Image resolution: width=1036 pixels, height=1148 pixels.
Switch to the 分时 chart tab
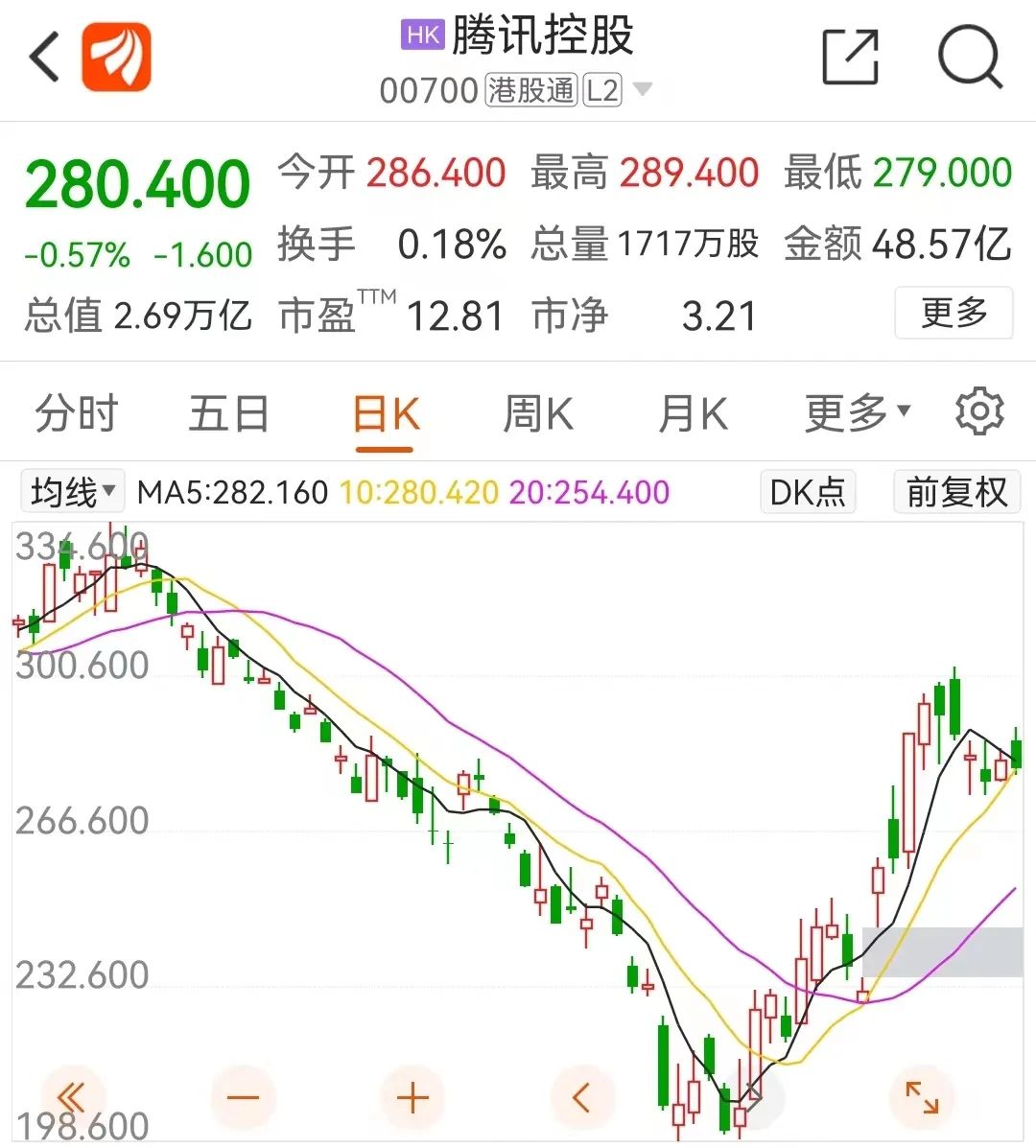[x=76, y=414]
